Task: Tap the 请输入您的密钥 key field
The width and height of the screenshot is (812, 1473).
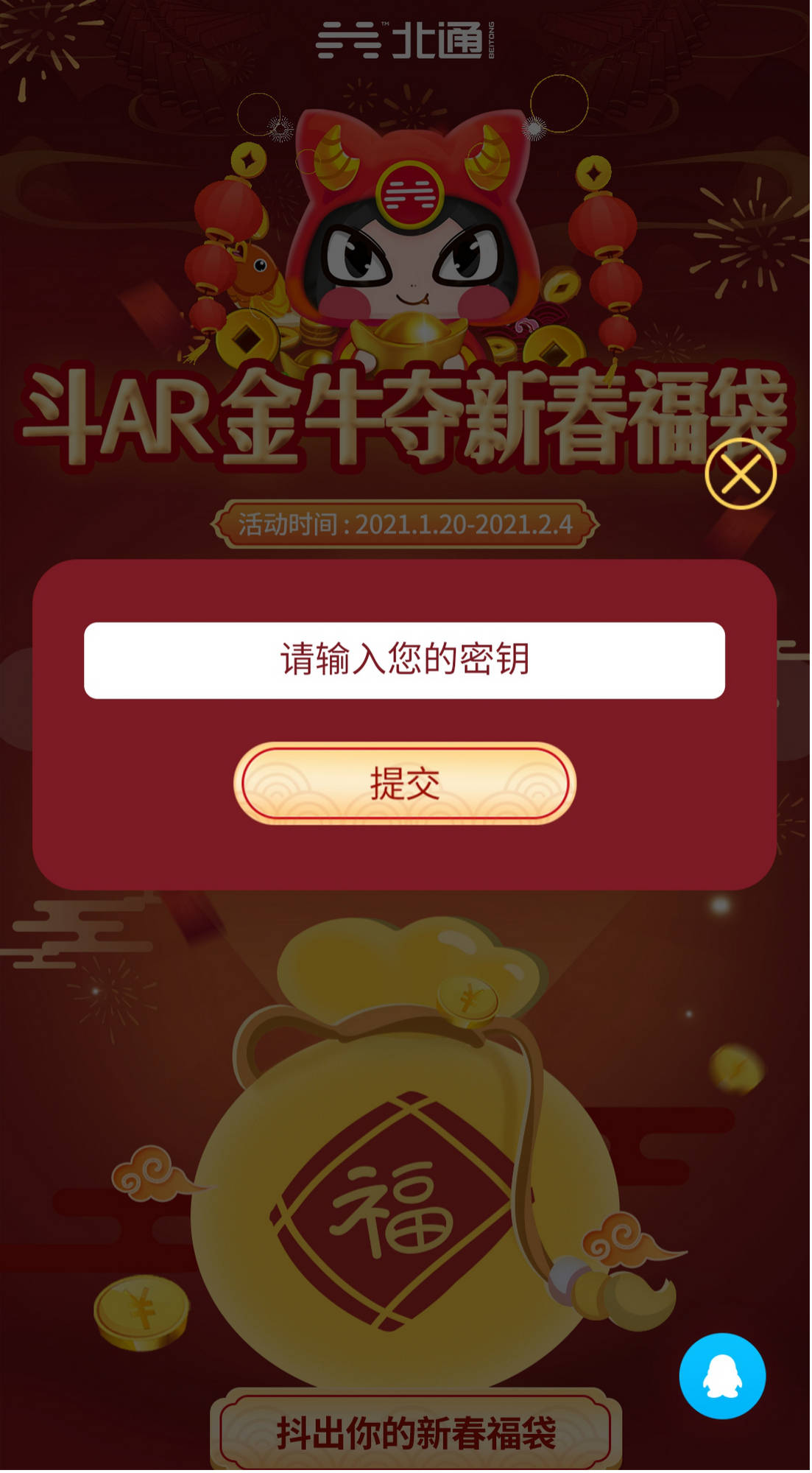Action: [405, 661]
